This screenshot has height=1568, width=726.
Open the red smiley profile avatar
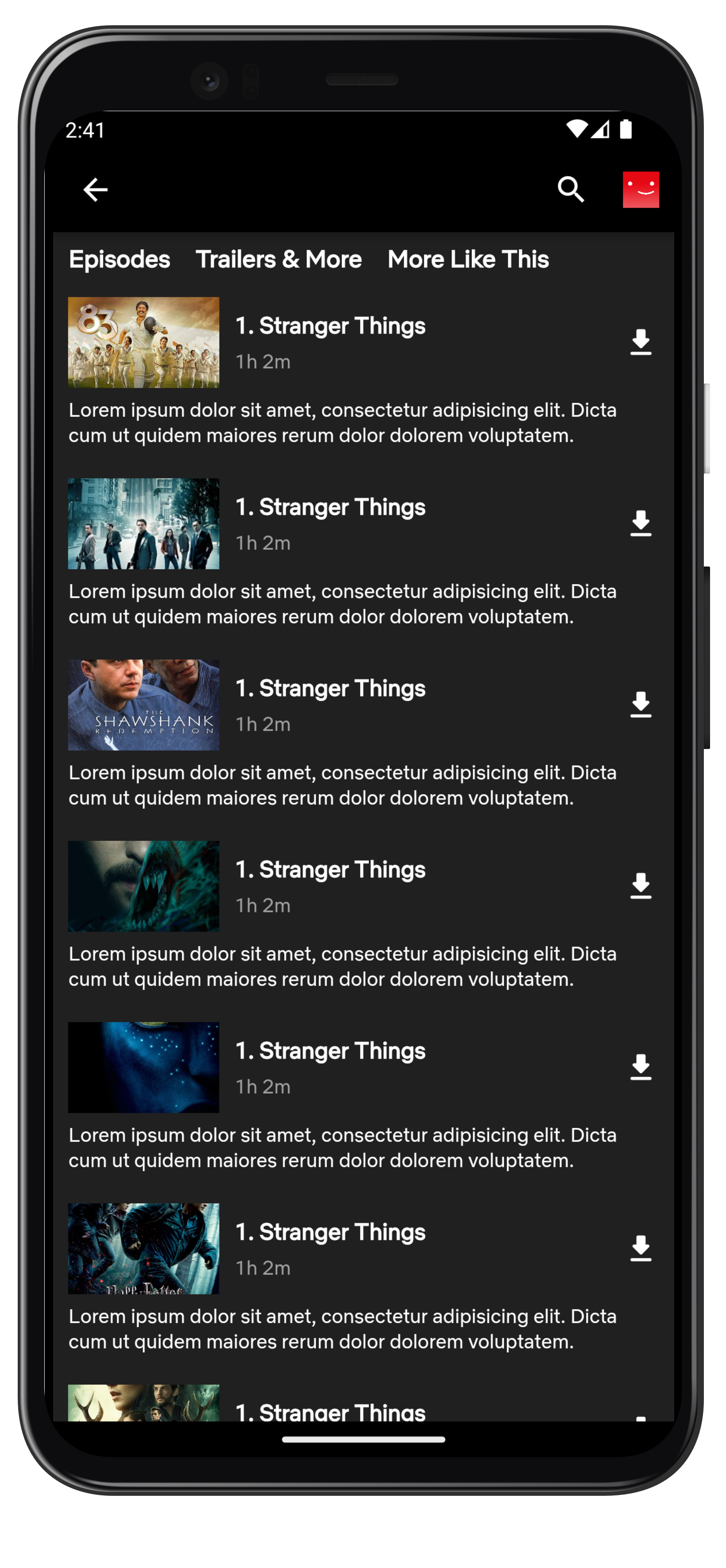[640, 189]
